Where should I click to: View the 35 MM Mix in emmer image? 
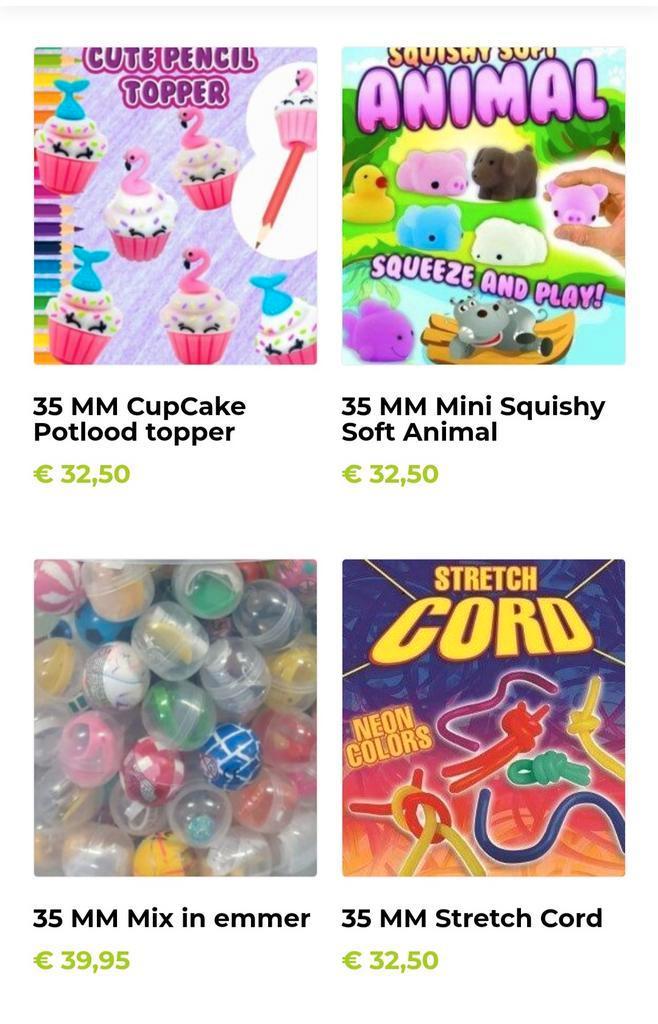coord(175,718)
